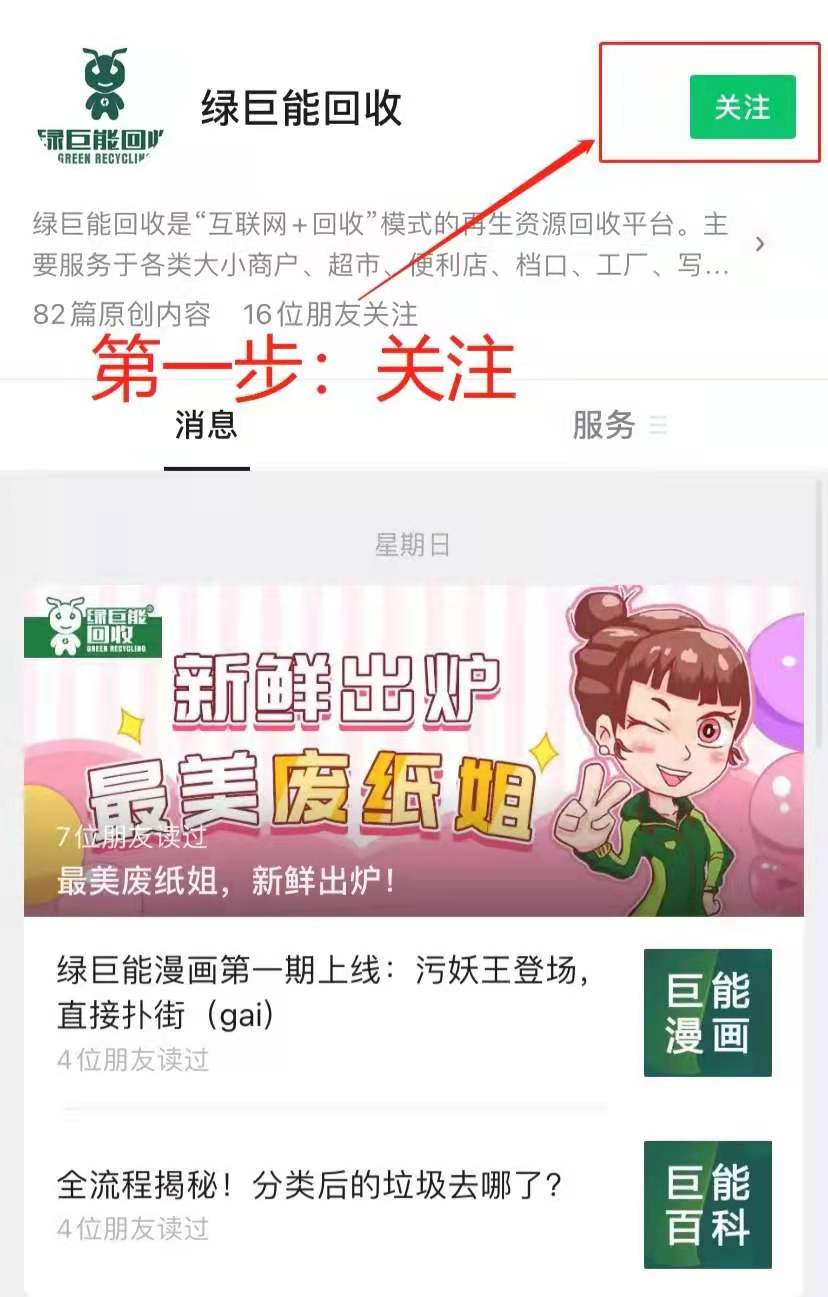Switch to the 消息 tab
The height and width of the screenshot is (1297, 828).
pyautogui.click(x=206, y=425)
